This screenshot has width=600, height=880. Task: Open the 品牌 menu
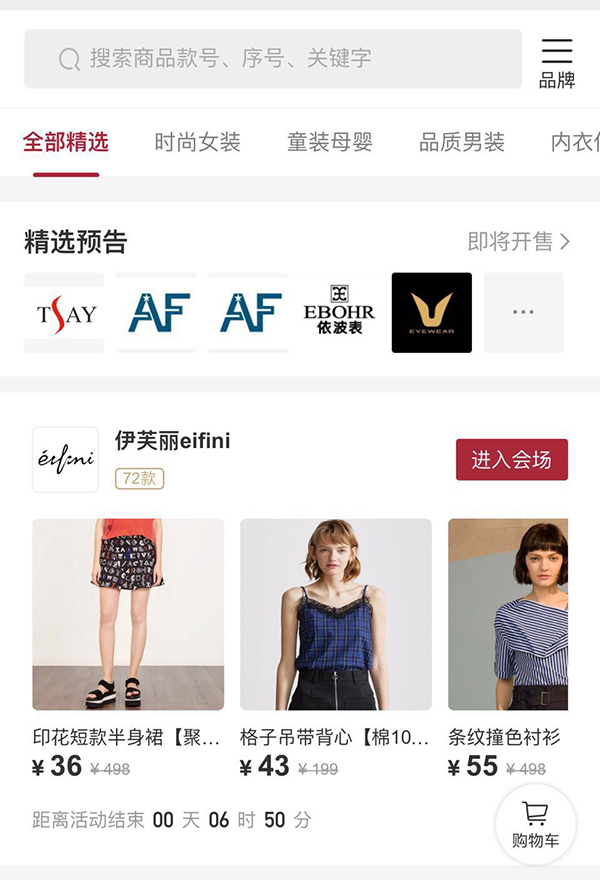[x=556, y=62]
